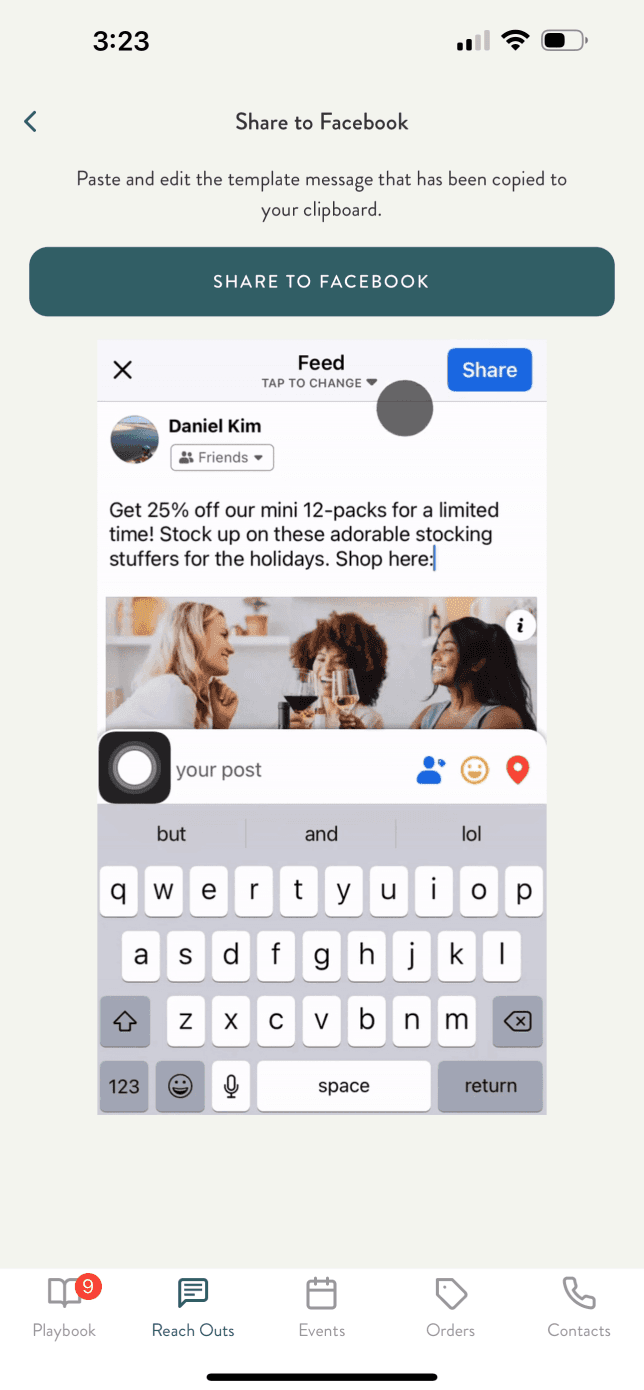Open the Events tab
The width and height of the screenshot is (644, 1390).
click(x=321, y=1307)
